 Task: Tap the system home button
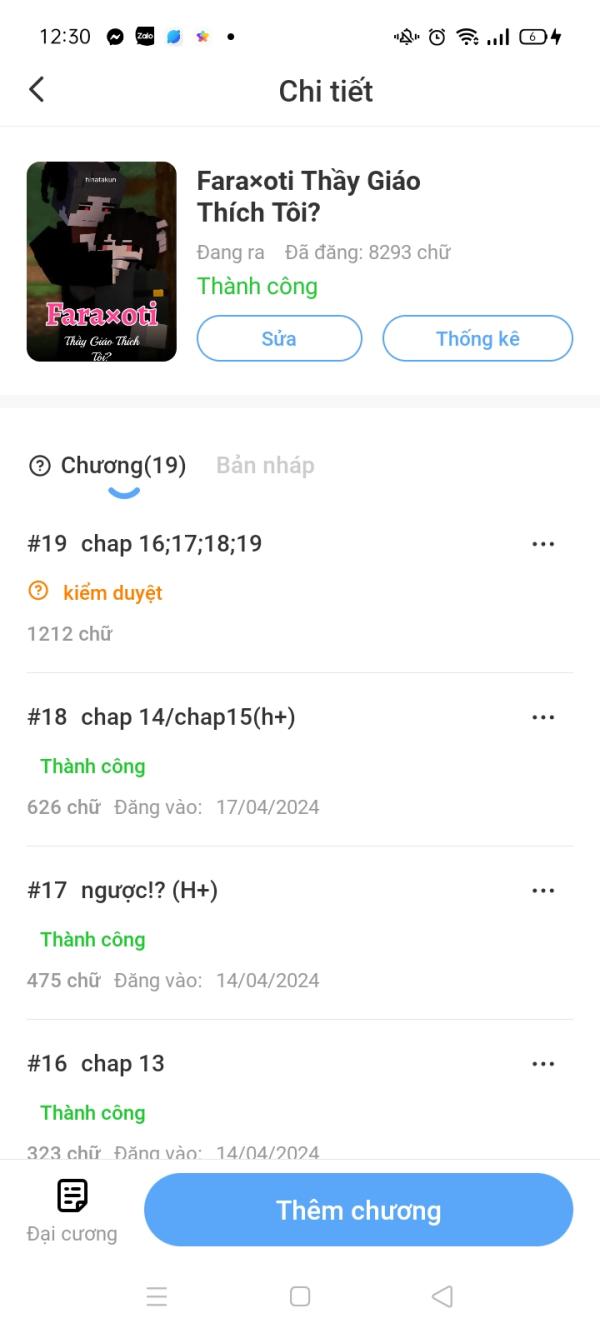(300, 1296)
